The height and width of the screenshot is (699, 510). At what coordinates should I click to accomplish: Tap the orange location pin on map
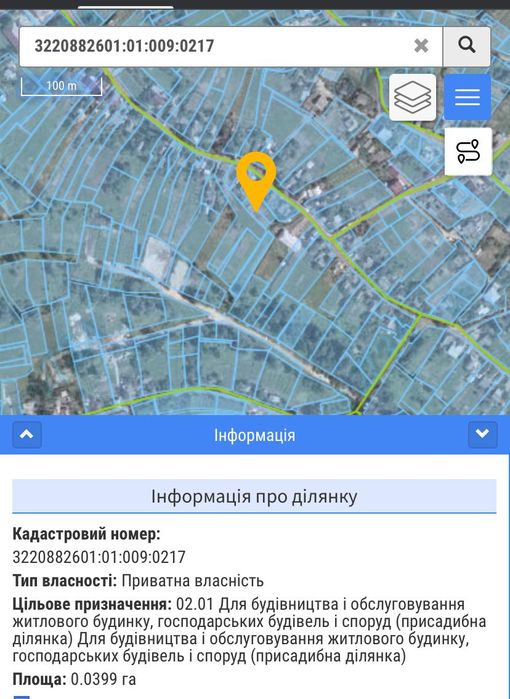[x=256, y=181]
